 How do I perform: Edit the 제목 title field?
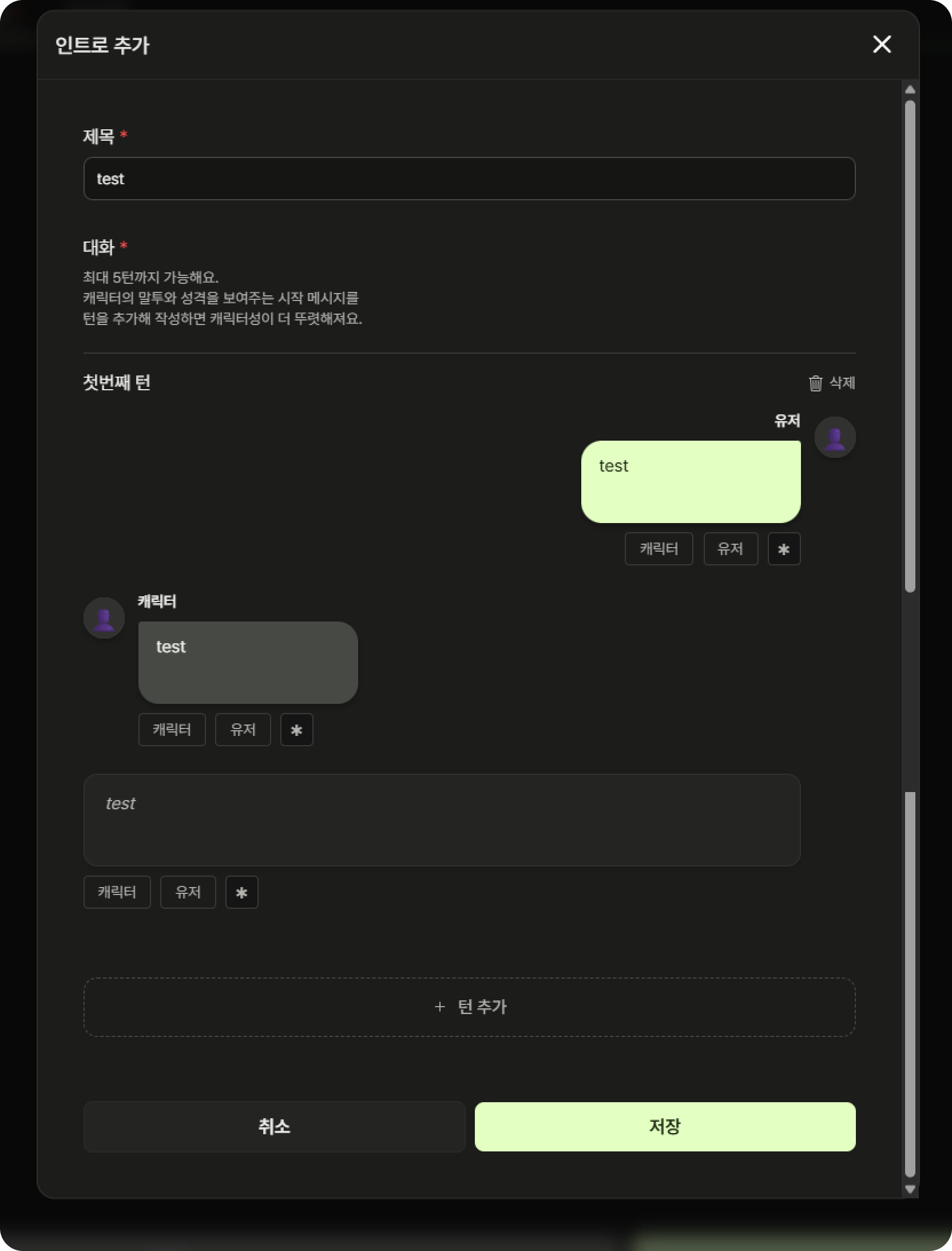[469, 179]
